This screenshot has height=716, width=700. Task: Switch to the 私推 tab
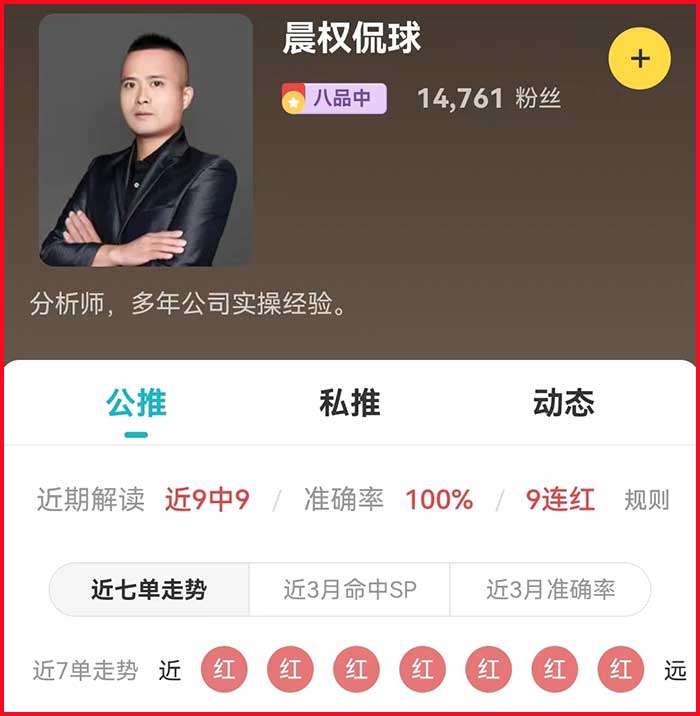pyautogui.click(x=350, y=403)
